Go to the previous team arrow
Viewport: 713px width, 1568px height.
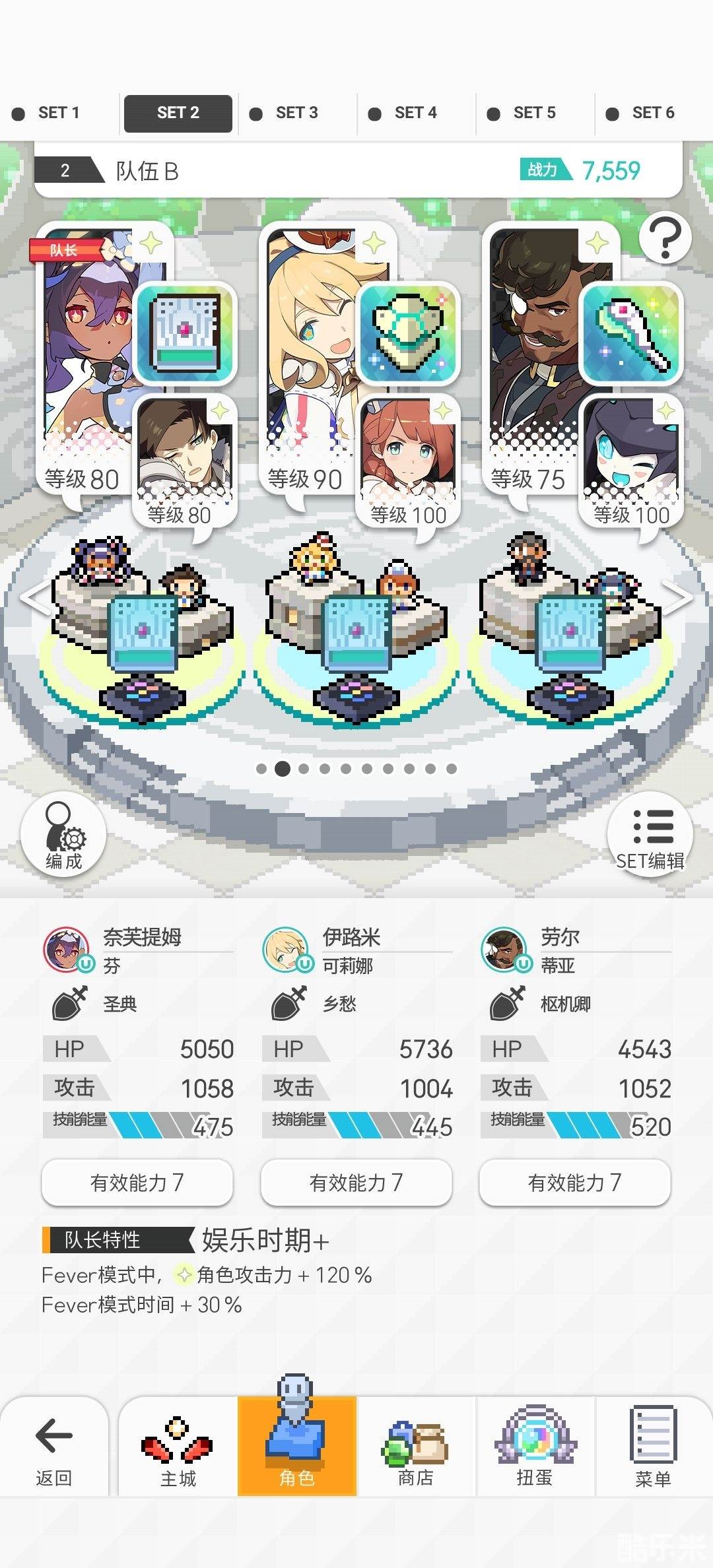click(33, 597)
